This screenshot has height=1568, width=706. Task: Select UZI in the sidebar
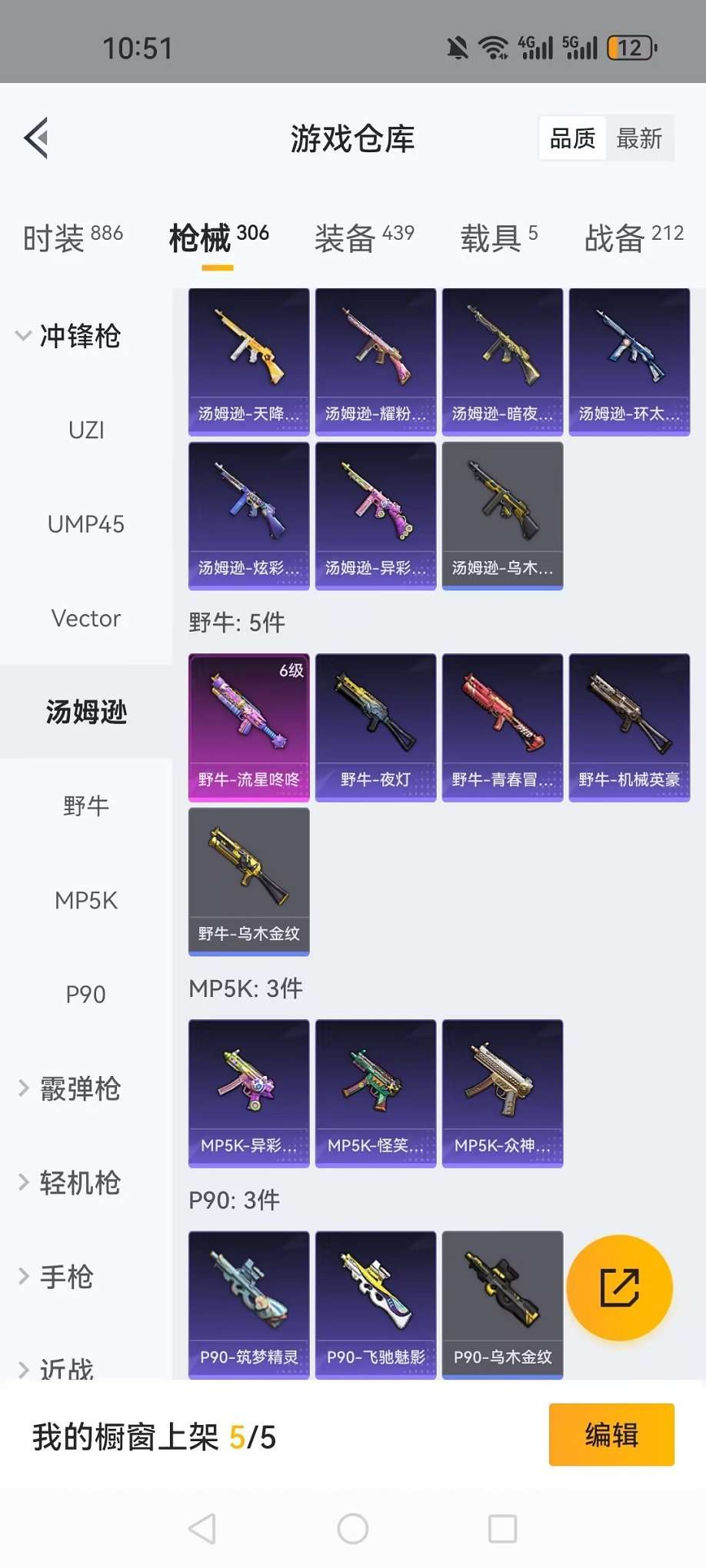click(86, 430)
